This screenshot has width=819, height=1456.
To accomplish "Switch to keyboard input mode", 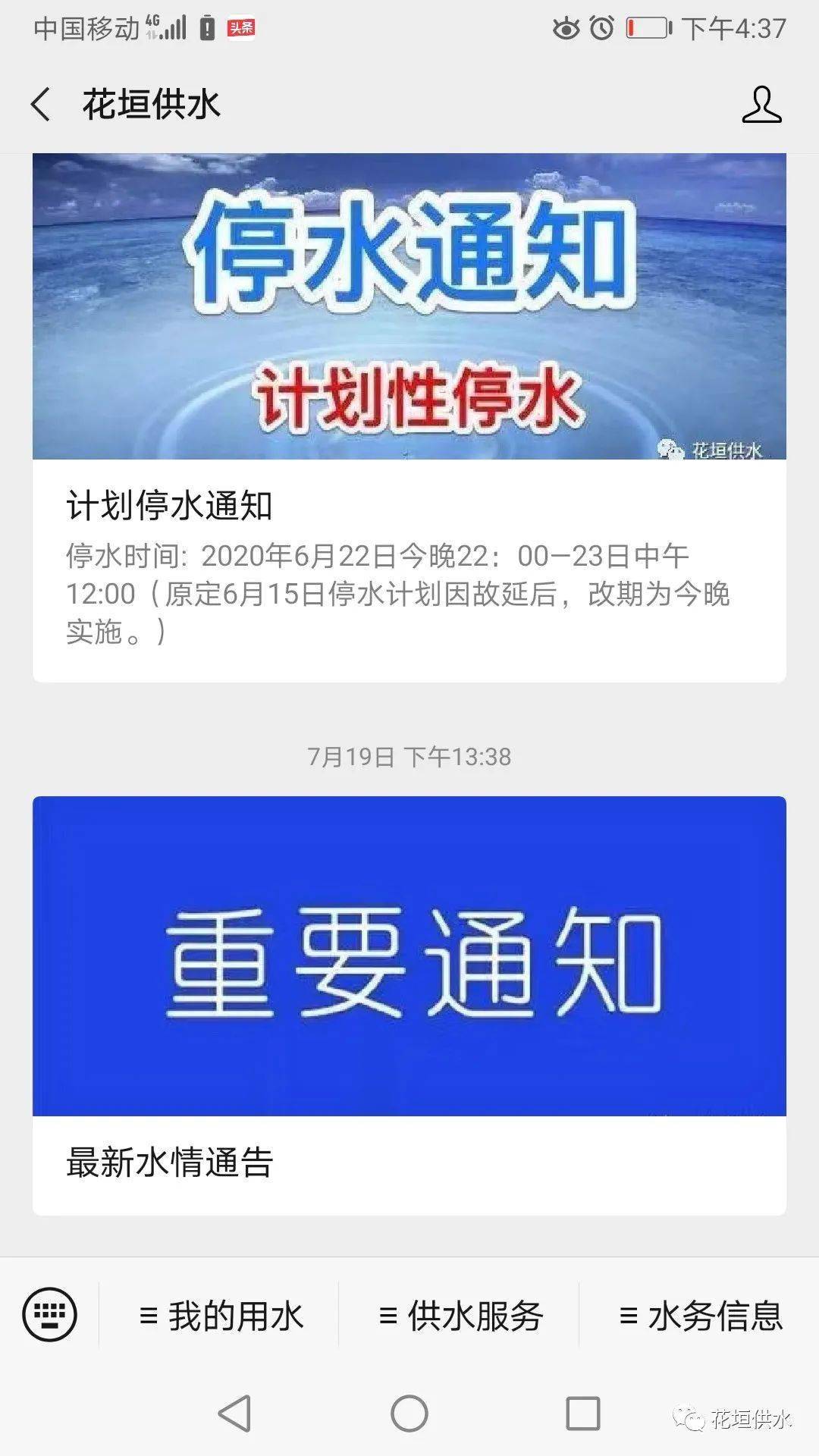I will [49, 1314].
